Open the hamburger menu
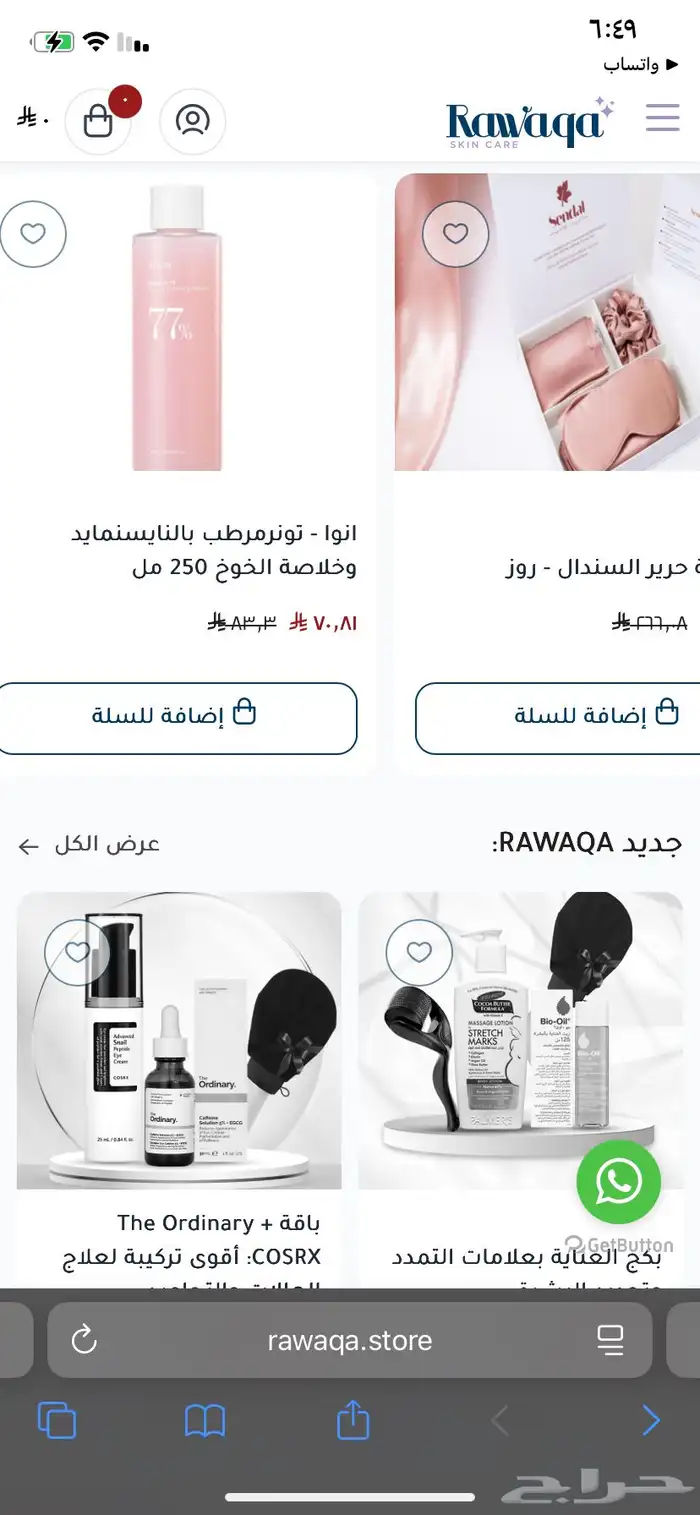The height and width of the screenshot is (1515, 700). (x=662, y=118)
